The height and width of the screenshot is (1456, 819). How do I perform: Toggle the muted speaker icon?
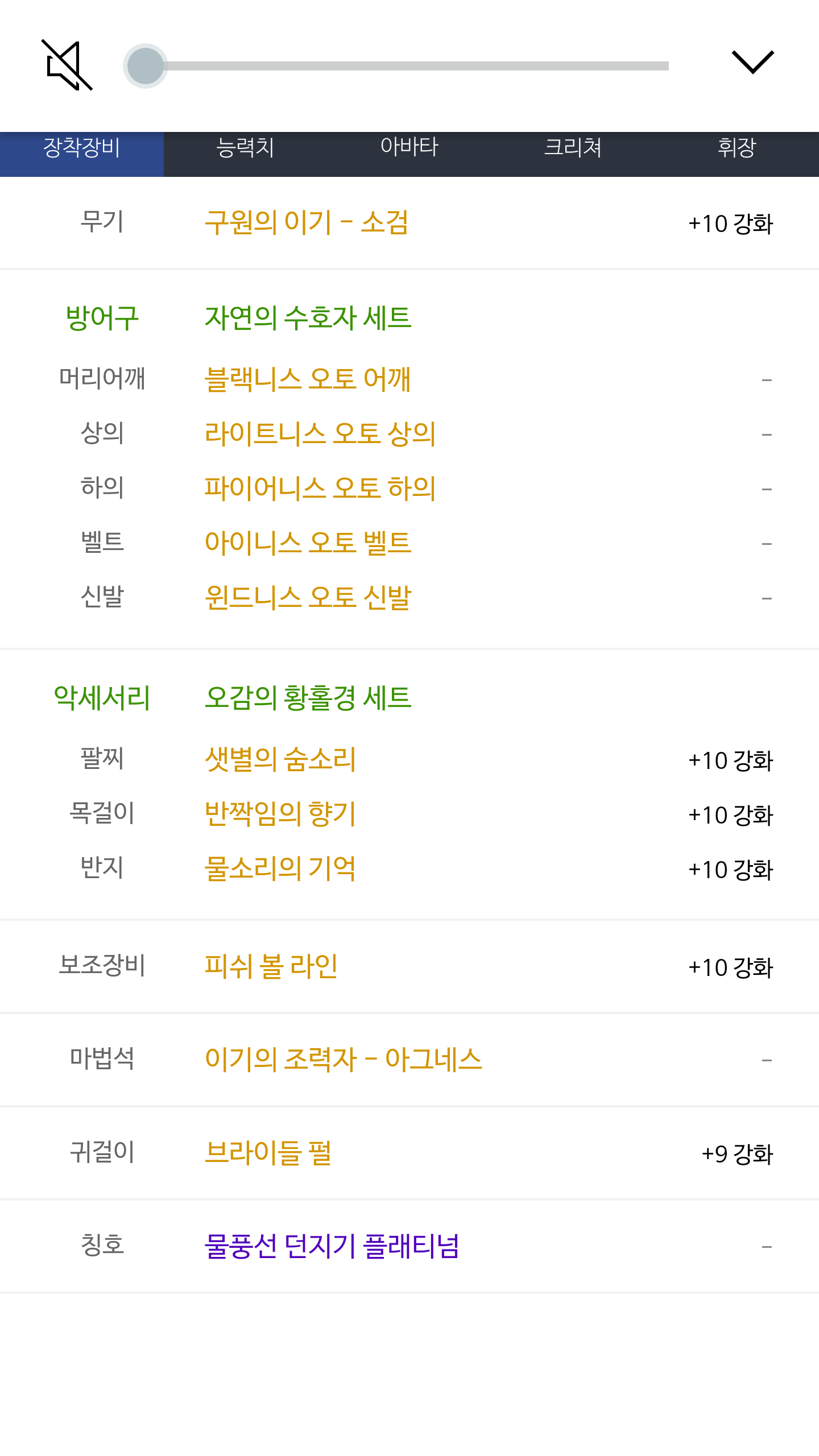point(67,65)
